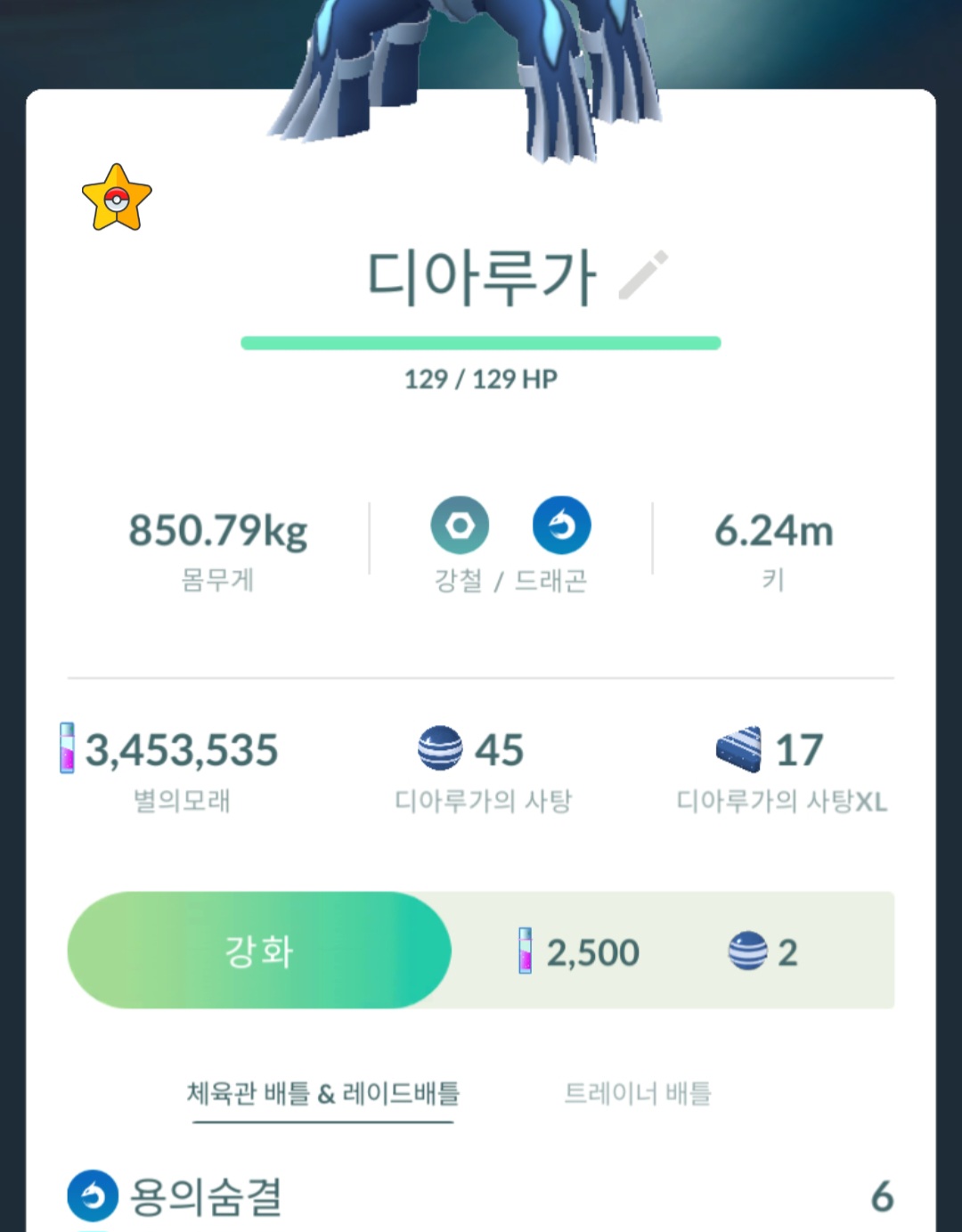The height and width of the screenshot is (1232, 962).
Task: Switch to 체육관 배틀 & 레이드배틀 tab
Action: pyautogui.click(x=322, y=1093)
